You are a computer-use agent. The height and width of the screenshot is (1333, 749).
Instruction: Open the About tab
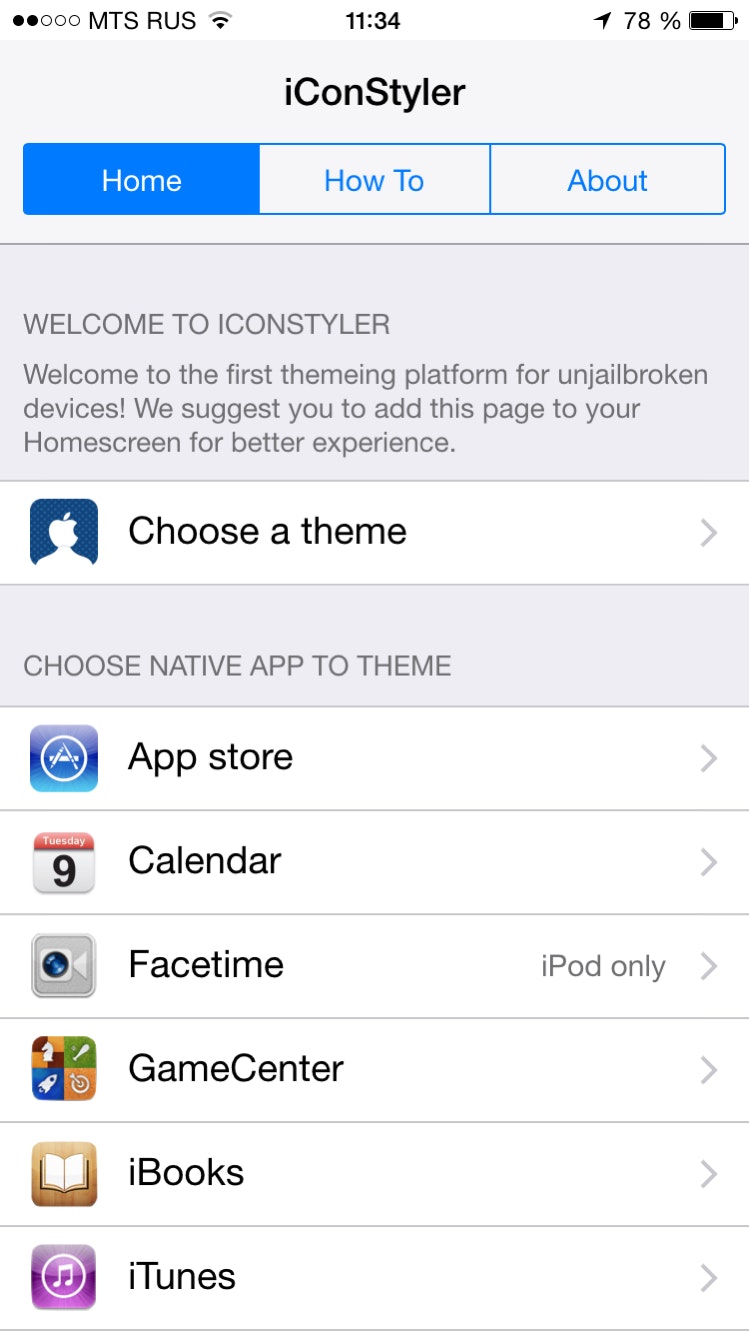pos(607,180)
